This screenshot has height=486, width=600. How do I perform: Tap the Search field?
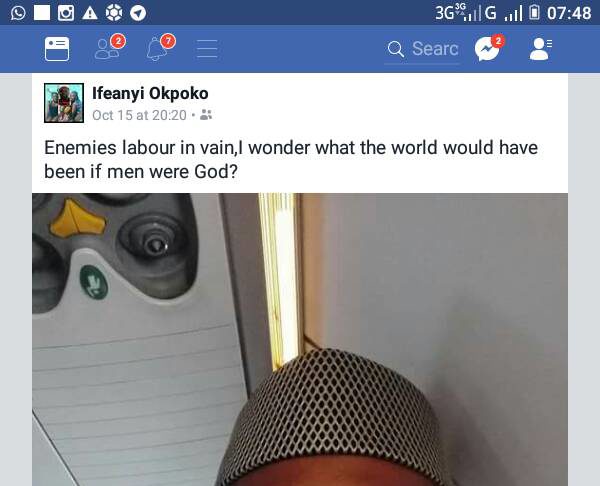coord(422,49)
